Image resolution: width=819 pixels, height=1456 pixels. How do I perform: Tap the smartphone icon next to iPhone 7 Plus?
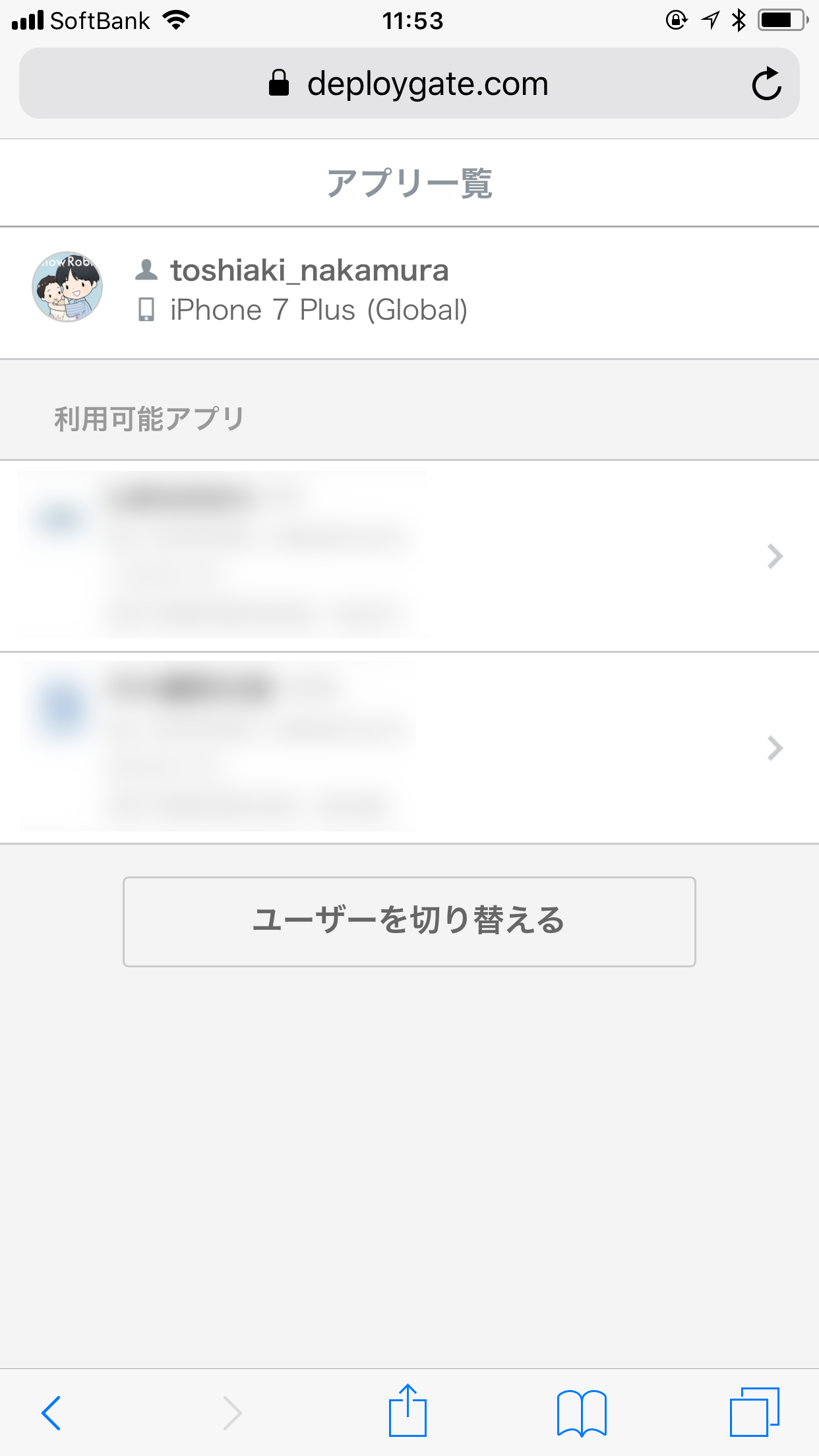[146, 309]
